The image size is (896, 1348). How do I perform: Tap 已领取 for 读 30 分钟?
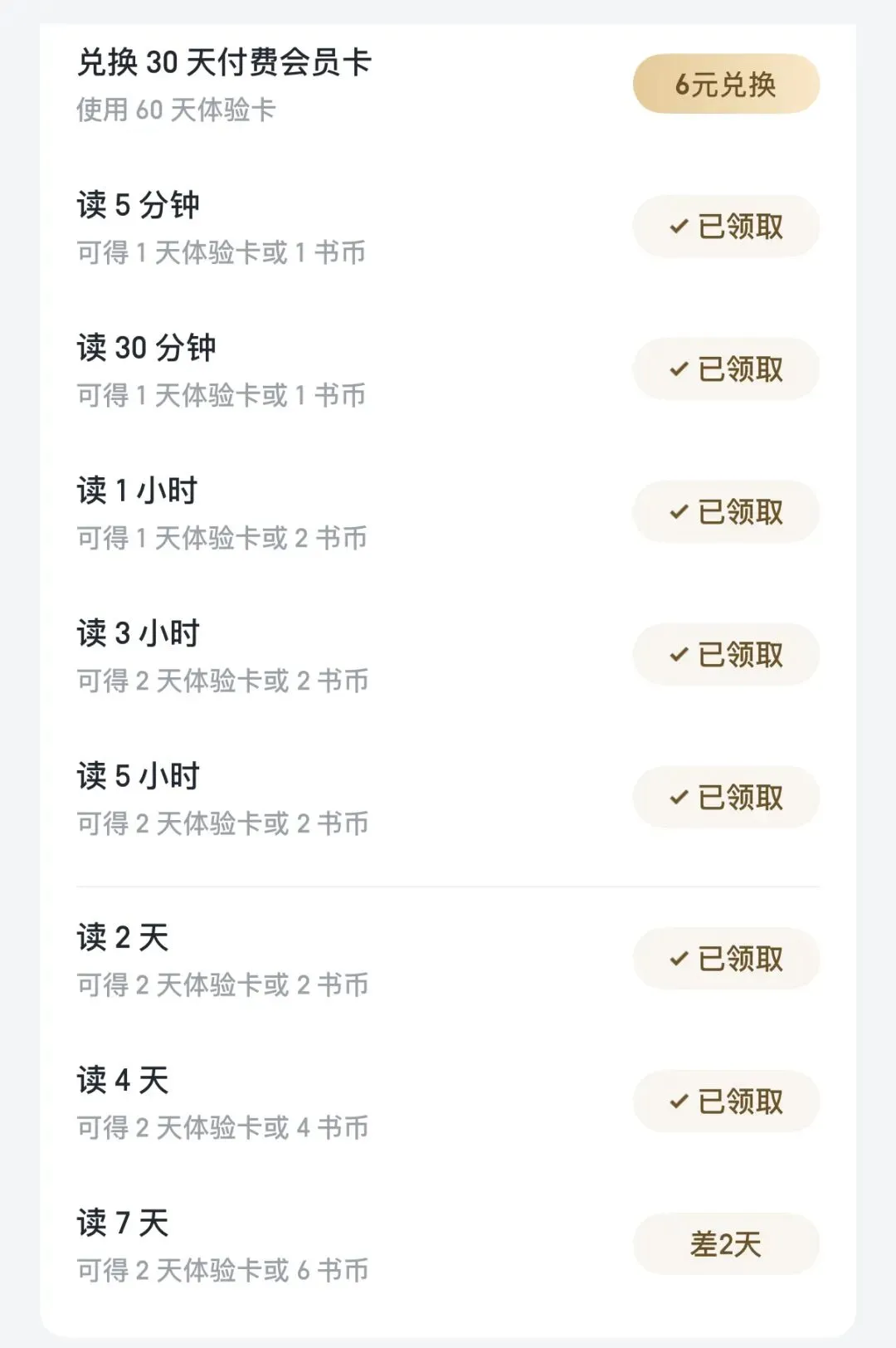tap(726, 369)
